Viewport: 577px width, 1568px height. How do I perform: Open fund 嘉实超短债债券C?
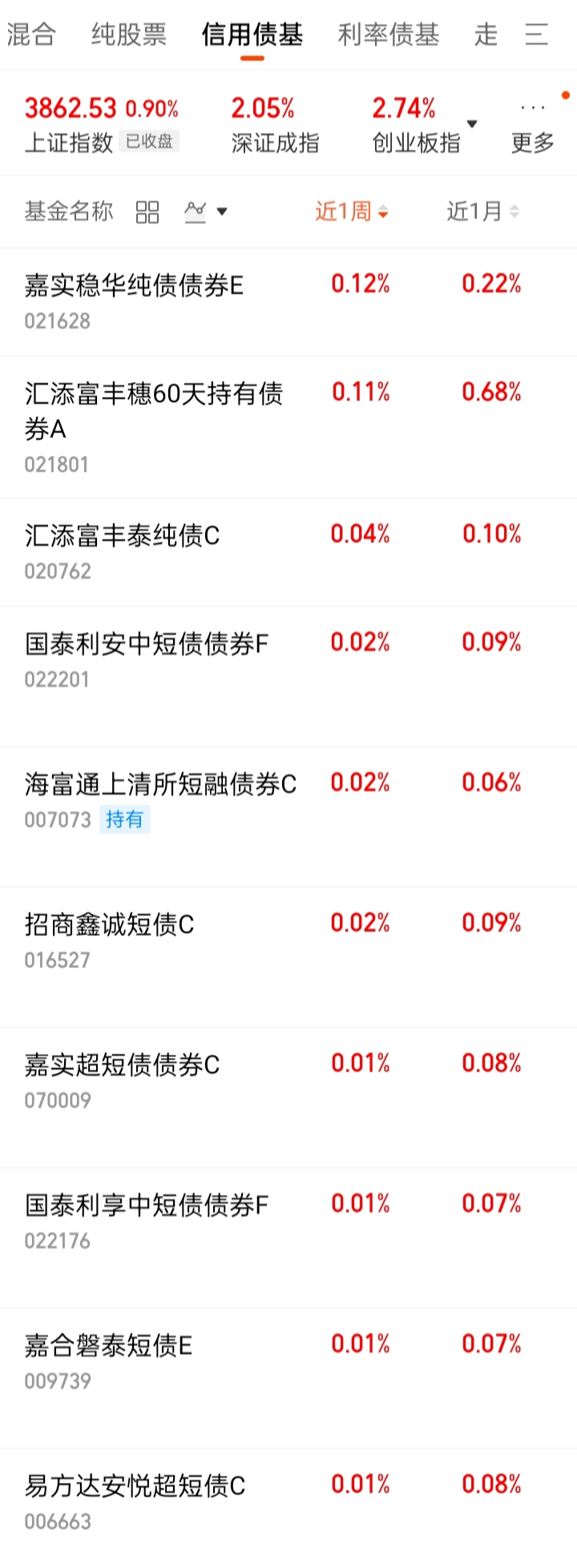(288, 1097)
